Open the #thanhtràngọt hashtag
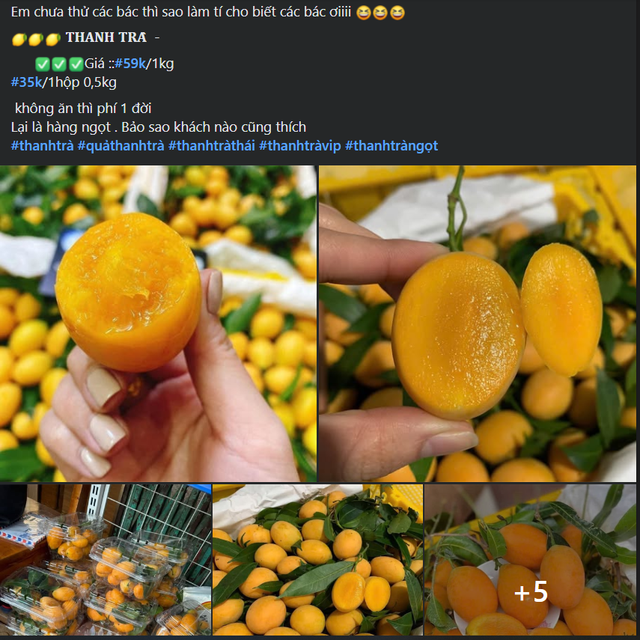Viewport: 640px width, 640px height. click(x=391, y=146)
